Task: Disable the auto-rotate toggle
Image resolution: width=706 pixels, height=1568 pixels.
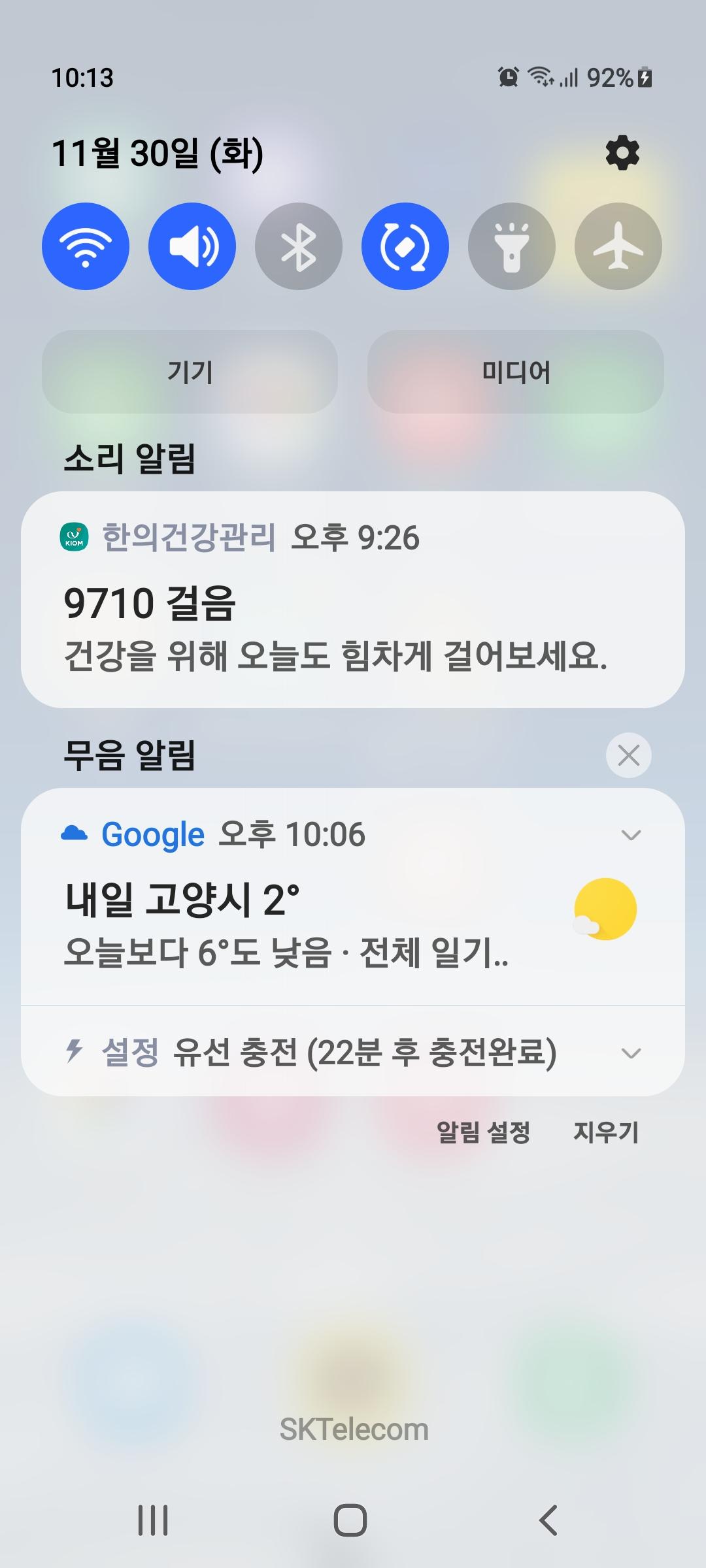Action: [405, 246]
